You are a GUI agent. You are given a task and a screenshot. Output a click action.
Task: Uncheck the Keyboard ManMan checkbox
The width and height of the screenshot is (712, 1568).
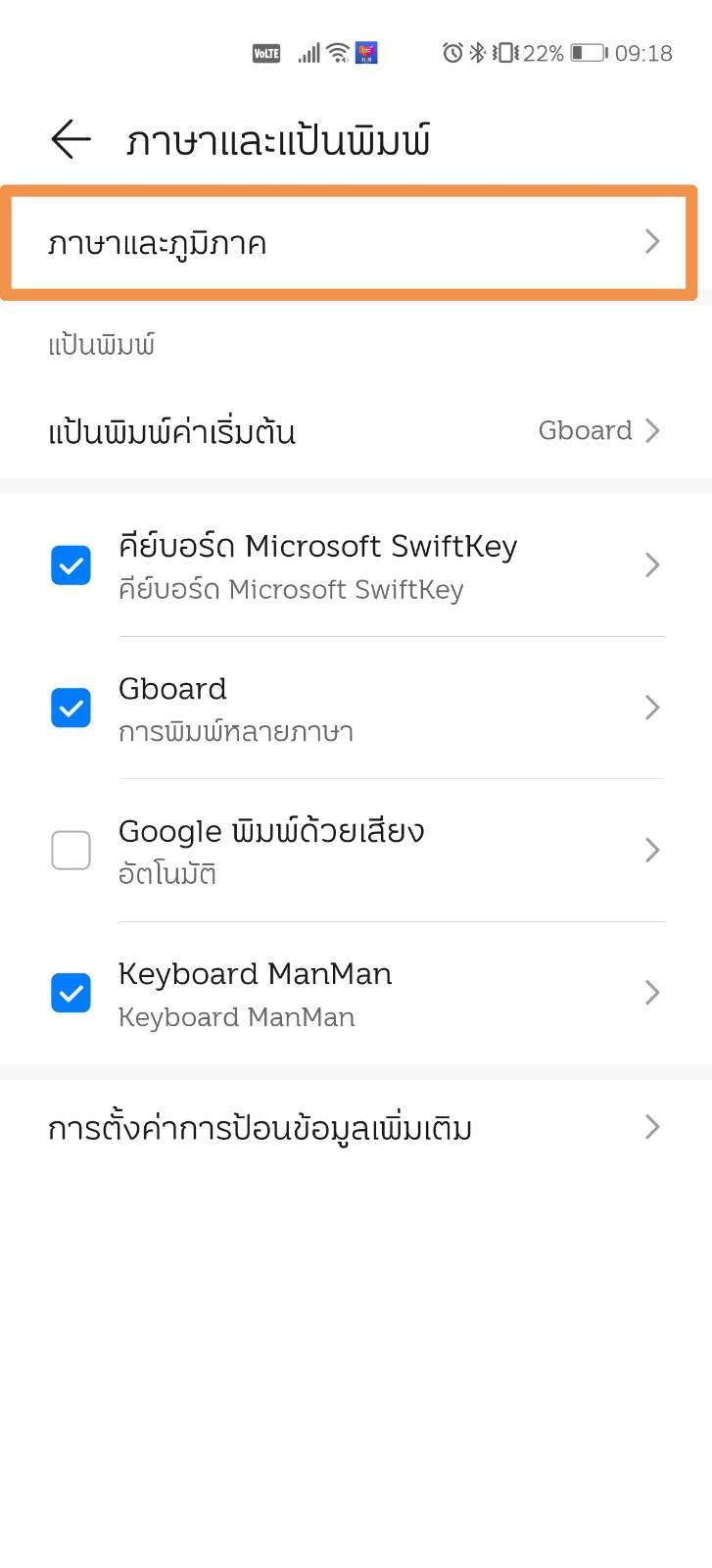pyautogui.click(x=71, y=993)
